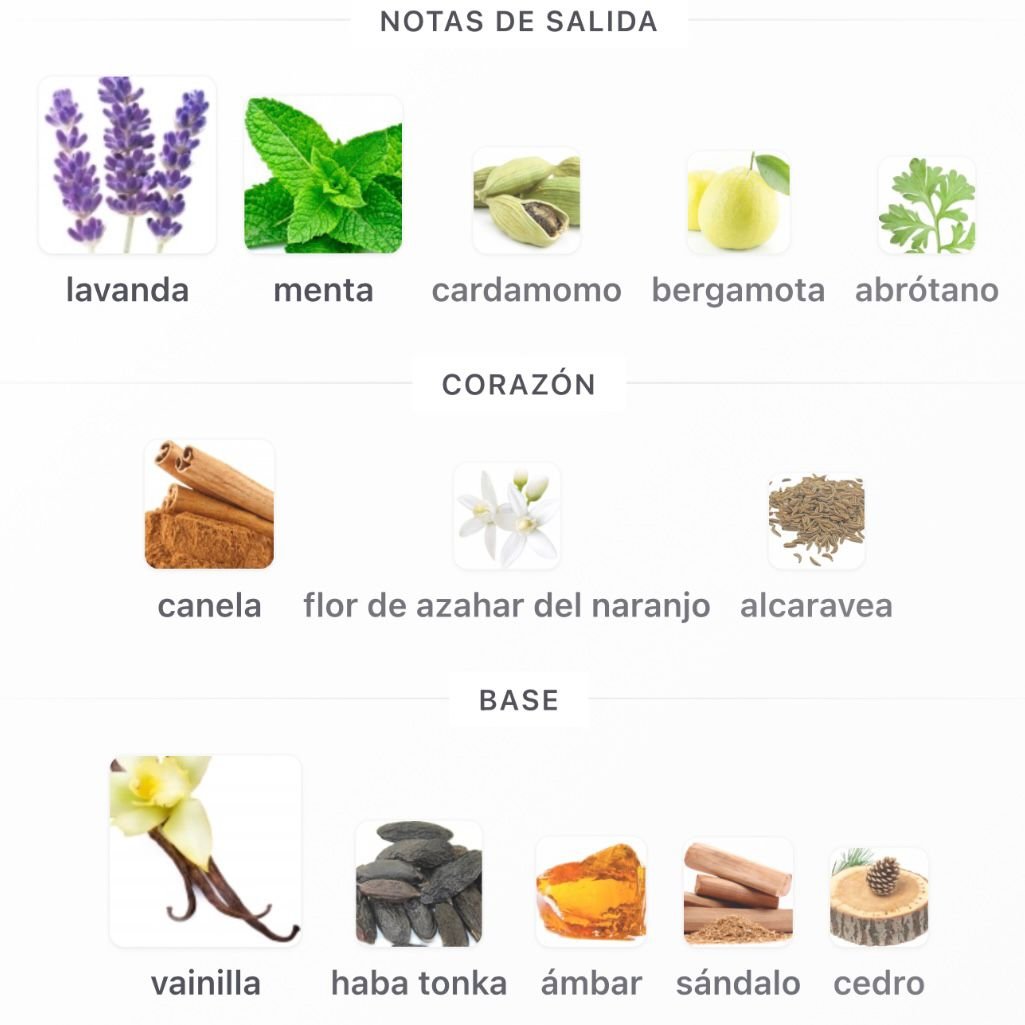Image resolution: width=1025 pixels, height=1025 pixels.
Task: Tap the haba tonka note
Action: coord(419,884)
